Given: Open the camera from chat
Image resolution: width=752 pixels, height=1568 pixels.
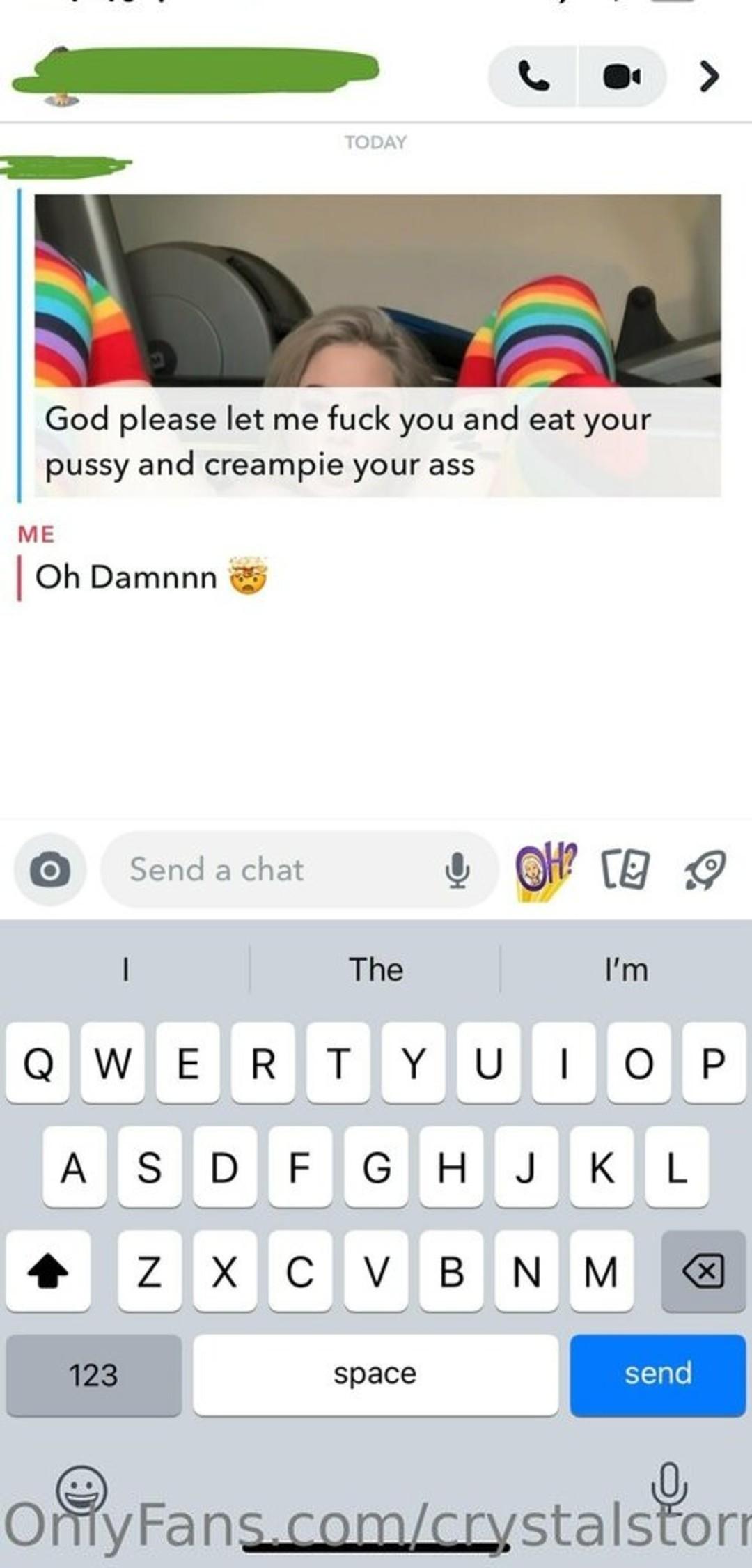Looking at the screenshot, I should (x=49, y=869).
